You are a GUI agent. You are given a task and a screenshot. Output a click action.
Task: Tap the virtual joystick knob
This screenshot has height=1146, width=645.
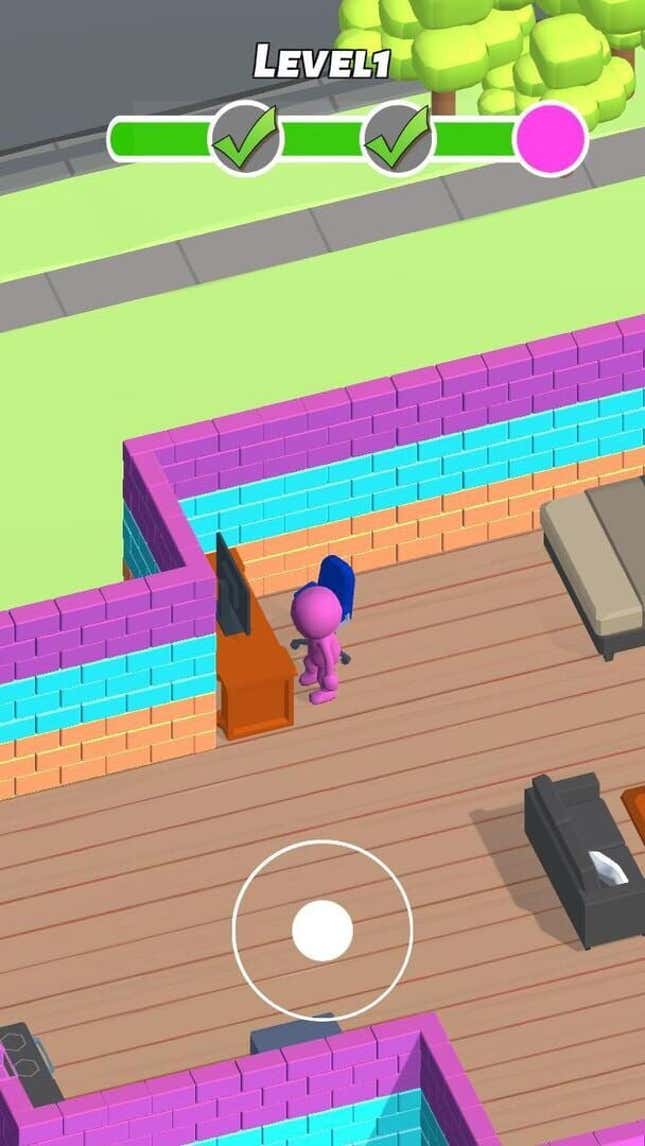pos(322,930)
